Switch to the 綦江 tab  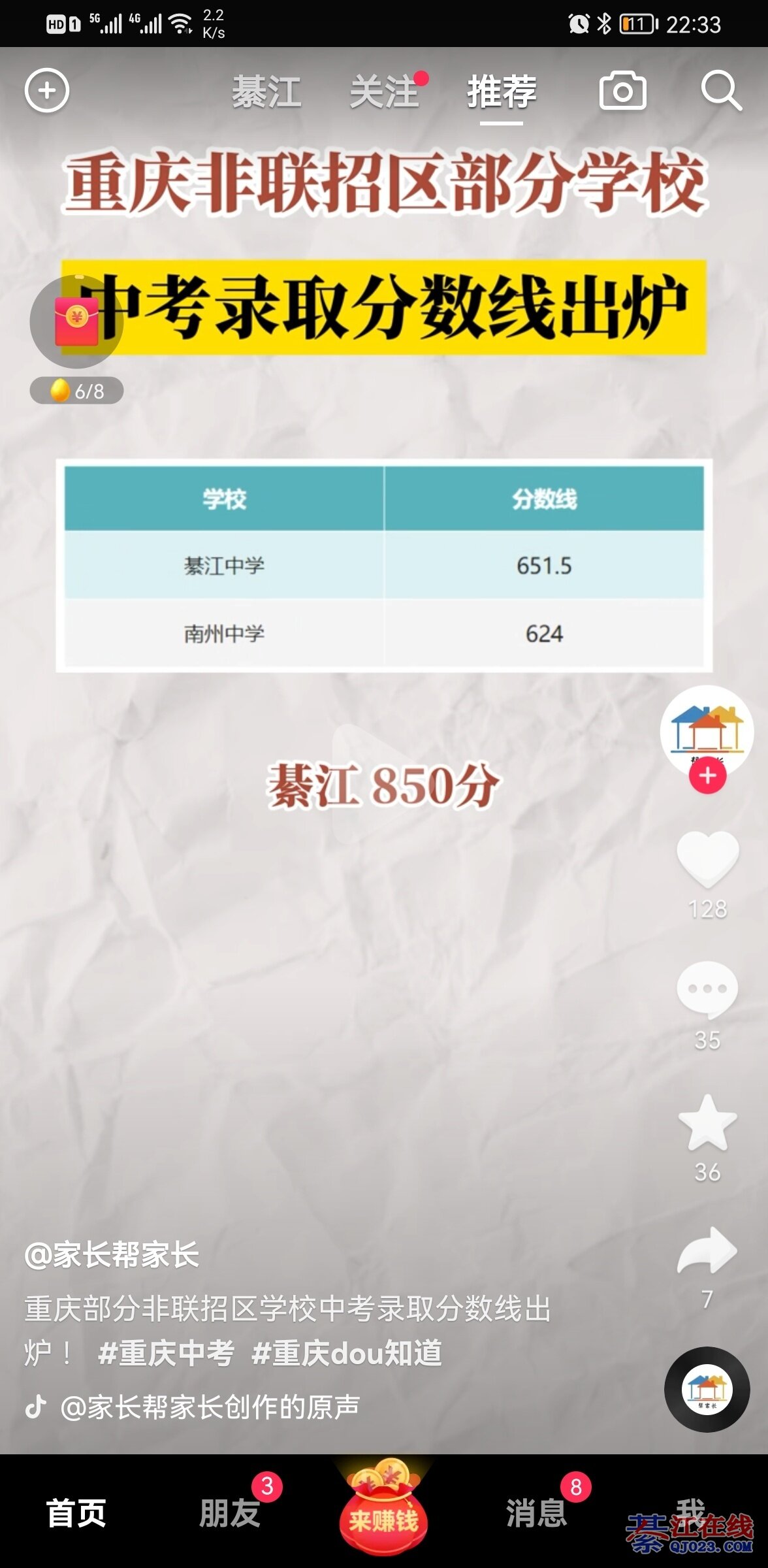pyautogui.click(x=266, y=91)
